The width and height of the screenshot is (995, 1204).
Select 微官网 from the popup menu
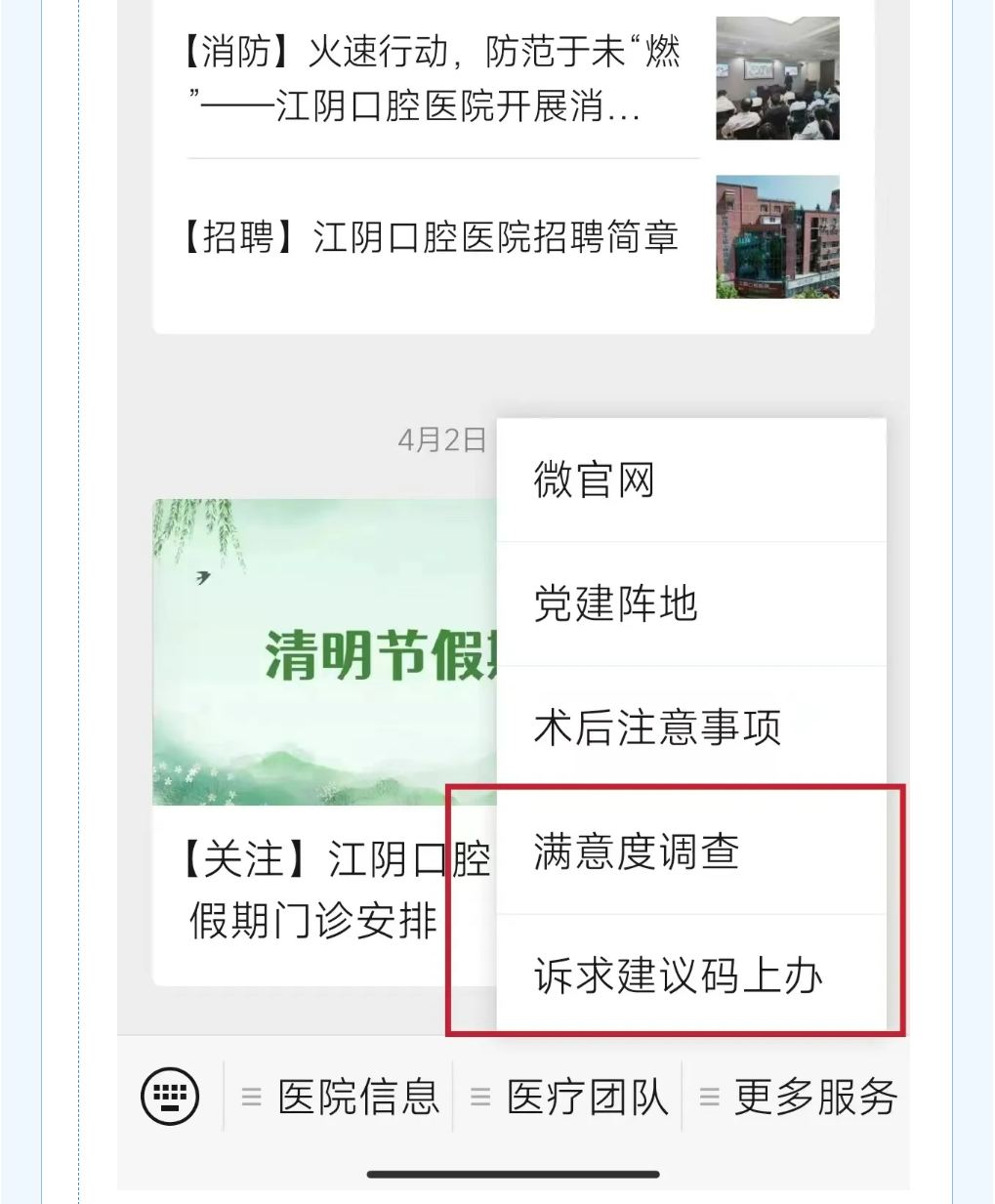690,480
